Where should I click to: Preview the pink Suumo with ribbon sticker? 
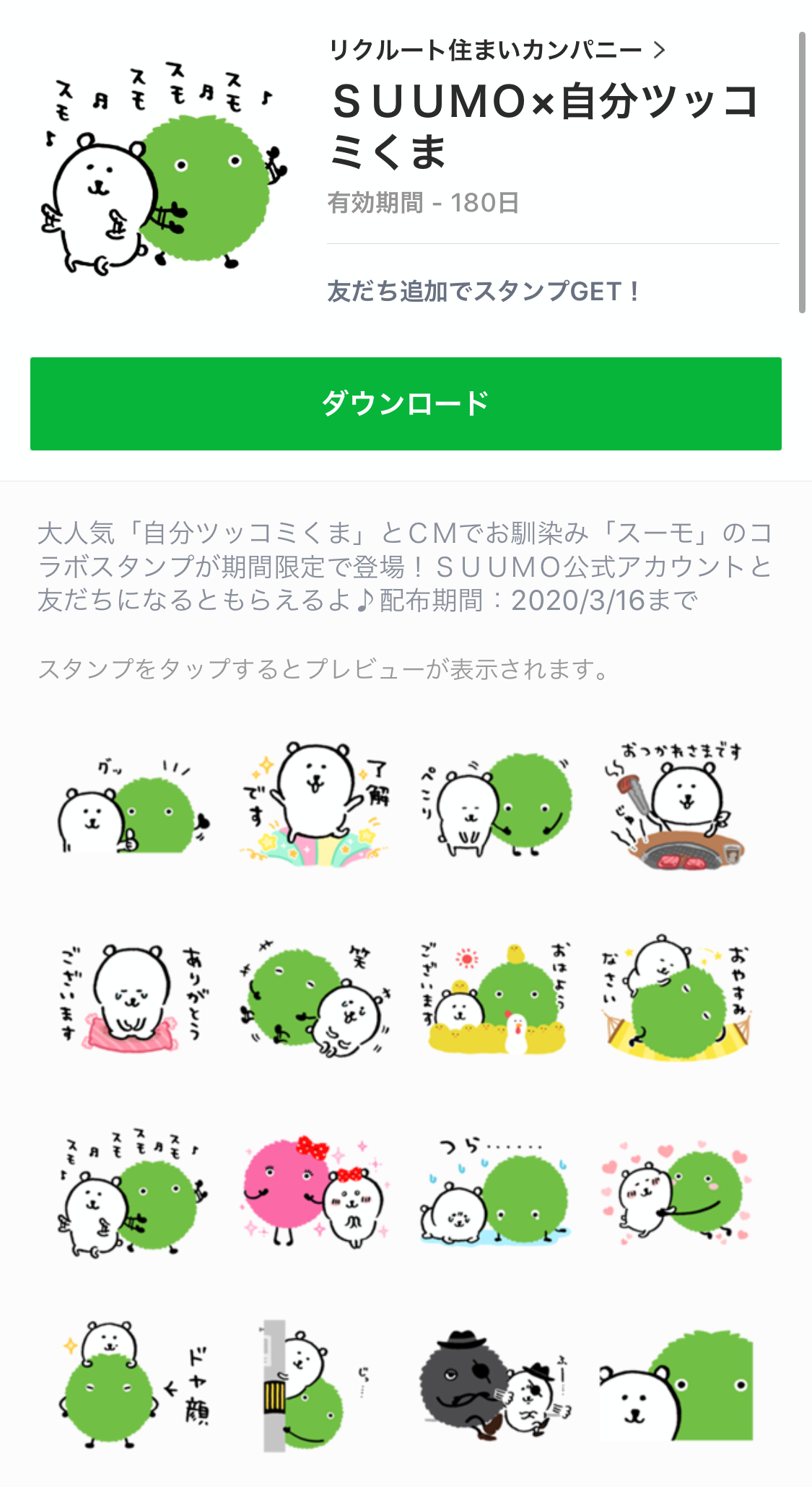315,1191
